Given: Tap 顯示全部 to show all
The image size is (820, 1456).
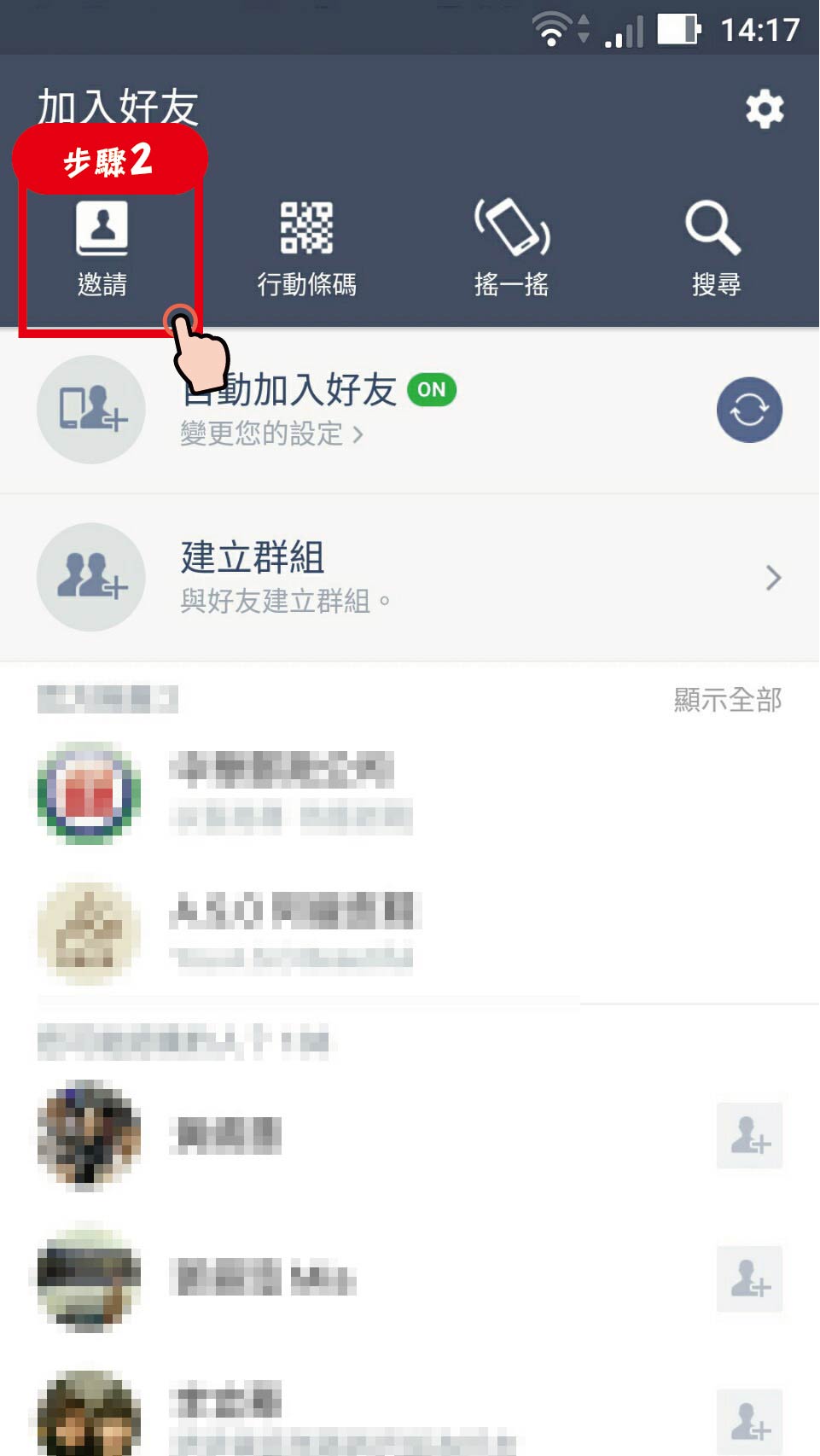Looking at the screenshot, I should 727,700.
